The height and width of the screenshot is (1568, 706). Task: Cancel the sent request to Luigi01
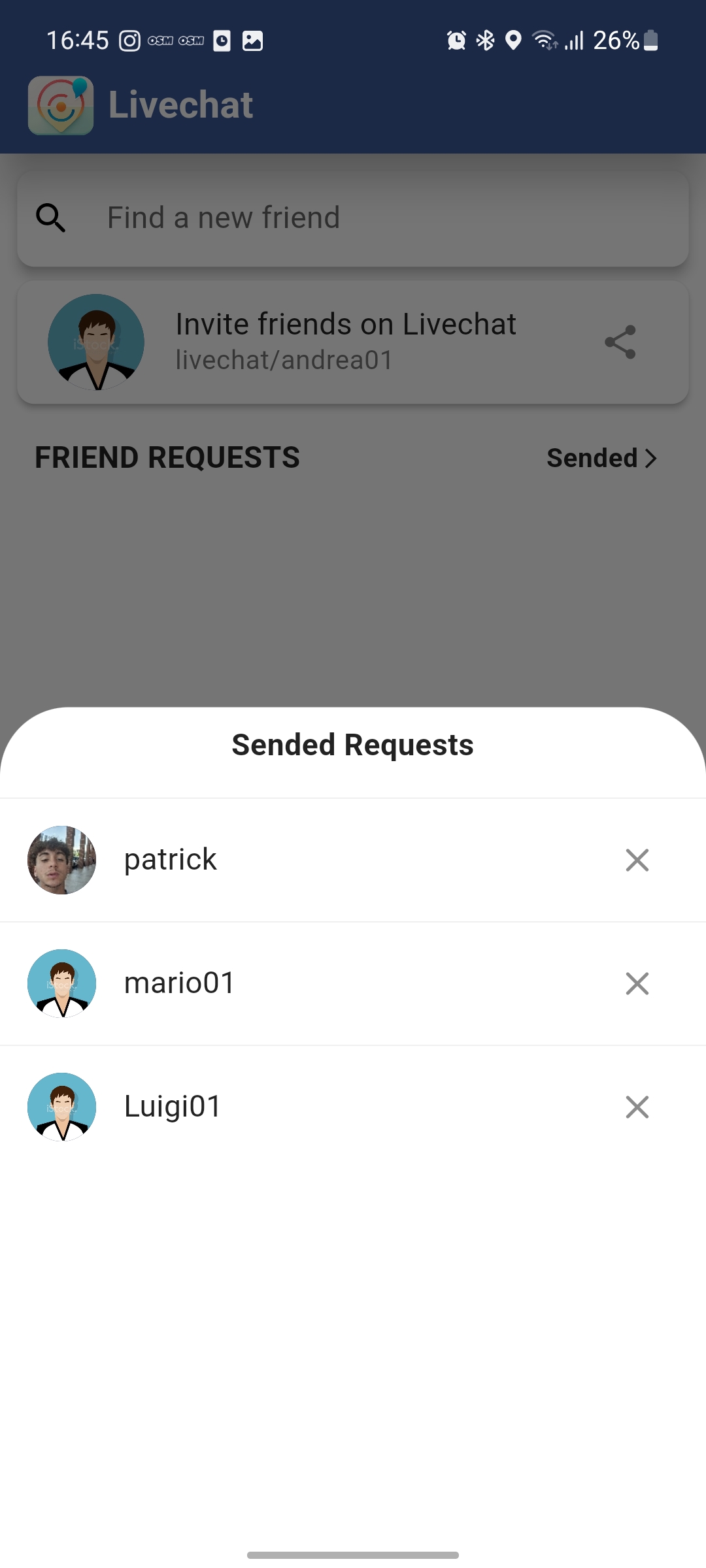[x=637, y=1107]
